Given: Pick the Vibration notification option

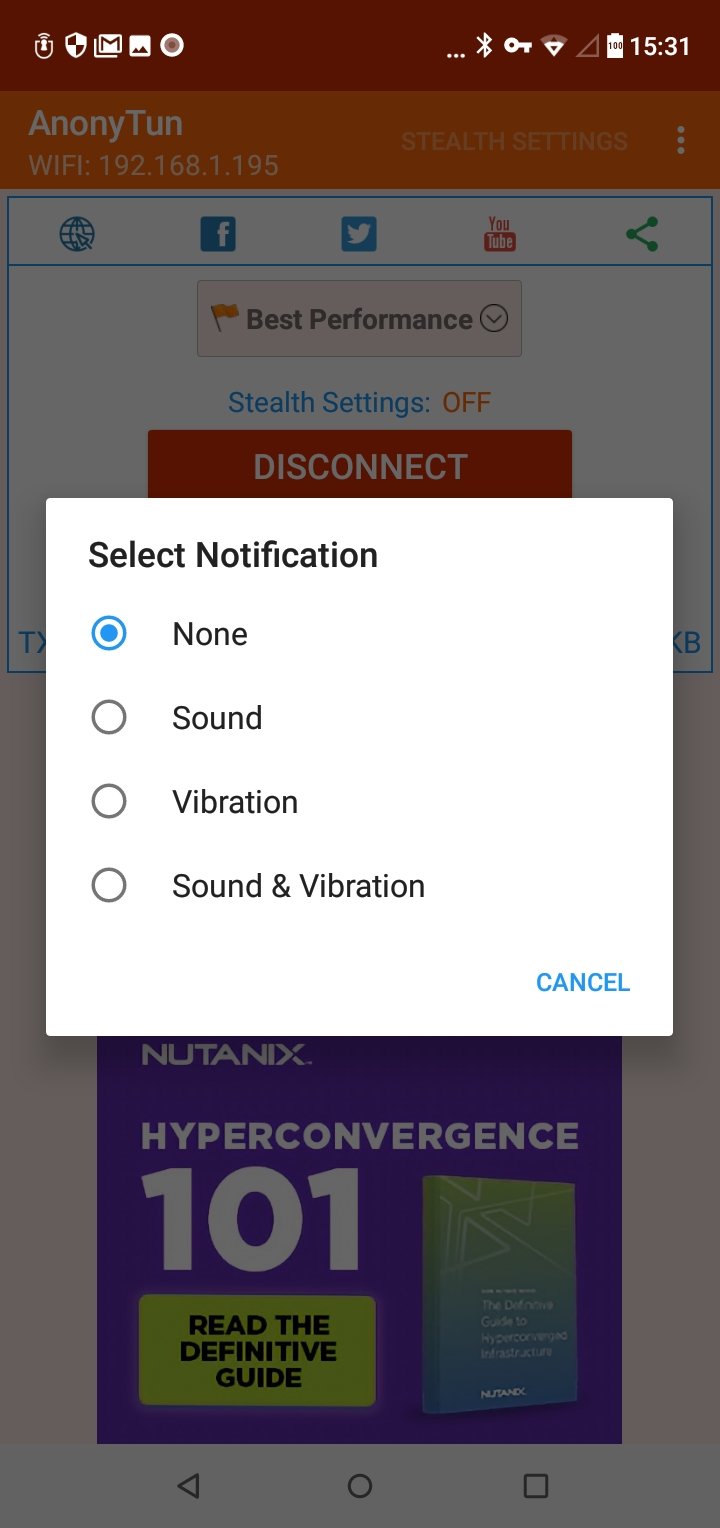Looking at the screenshot, I should (359, 802).
